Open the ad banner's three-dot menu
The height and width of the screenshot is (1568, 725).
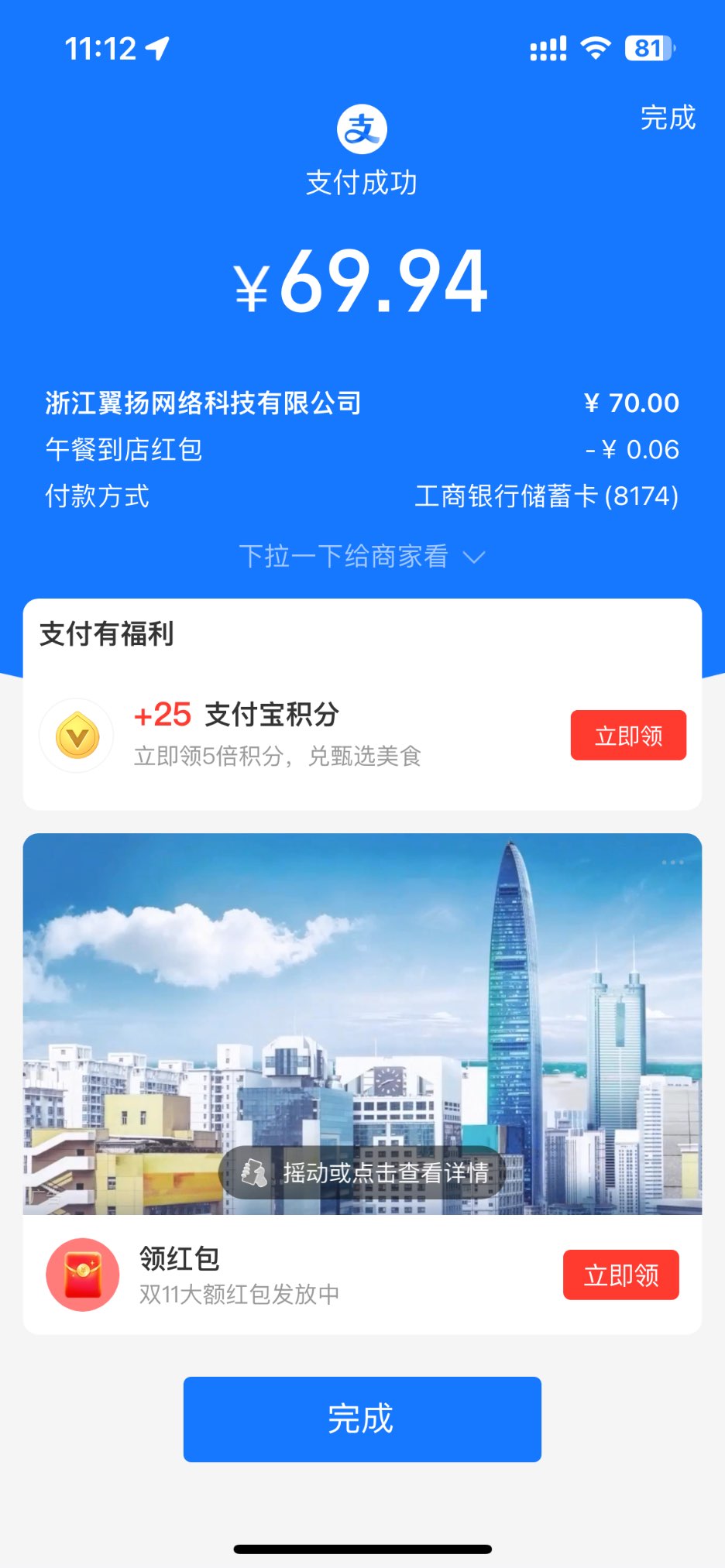(x=672, y=863)
